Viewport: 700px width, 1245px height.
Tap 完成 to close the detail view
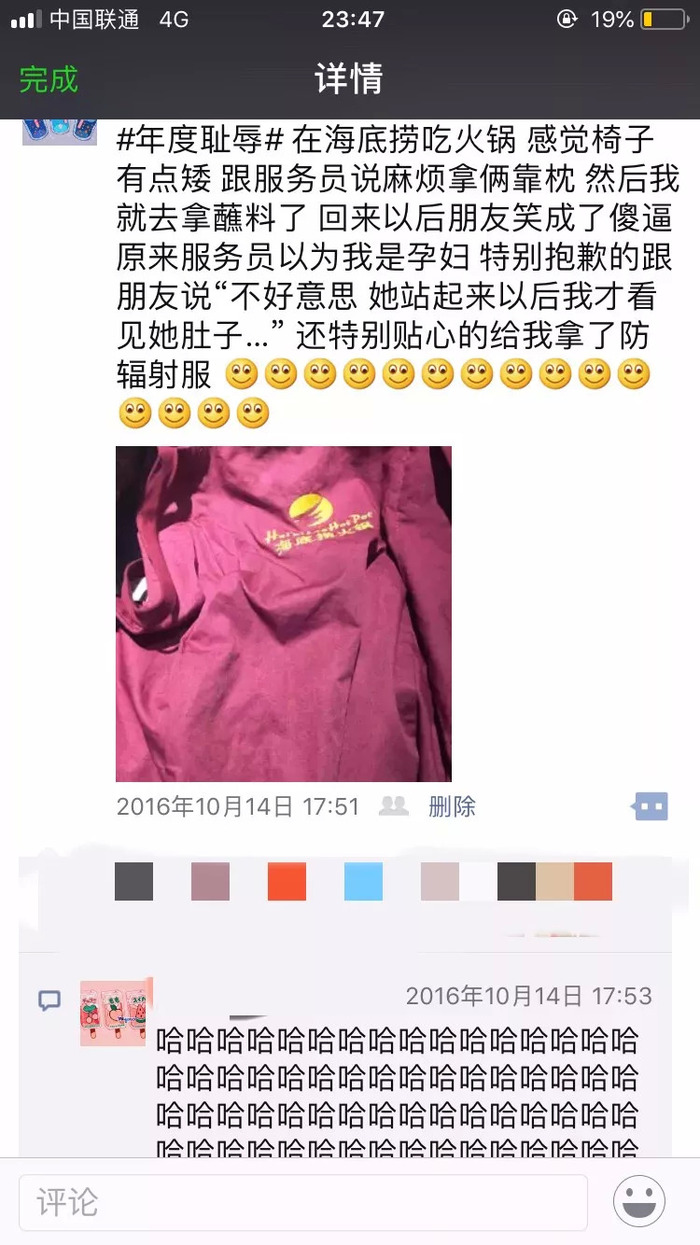[48, 79]
